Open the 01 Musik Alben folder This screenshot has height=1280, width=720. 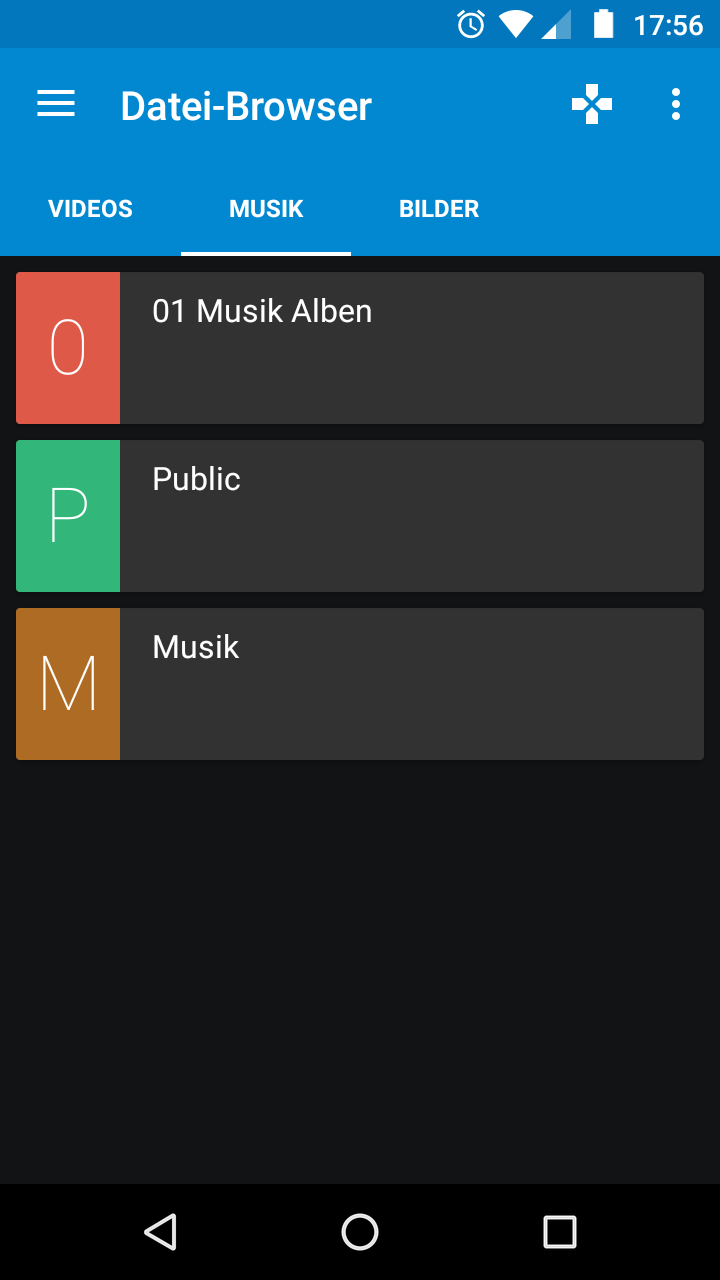[360, 348]
